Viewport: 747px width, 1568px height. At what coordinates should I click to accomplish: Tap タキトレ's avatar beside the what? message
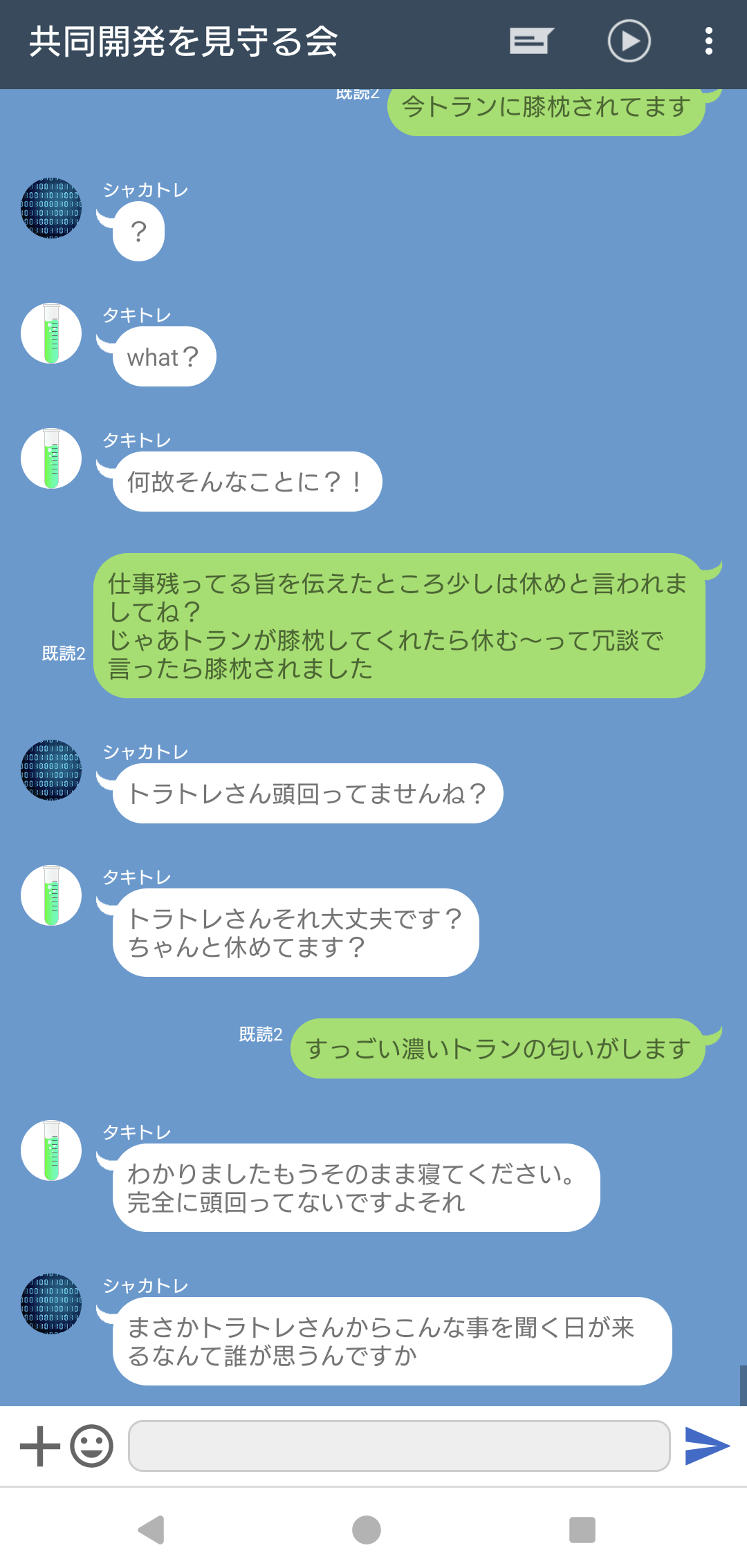pyautogui.click(x=51, y=333)
